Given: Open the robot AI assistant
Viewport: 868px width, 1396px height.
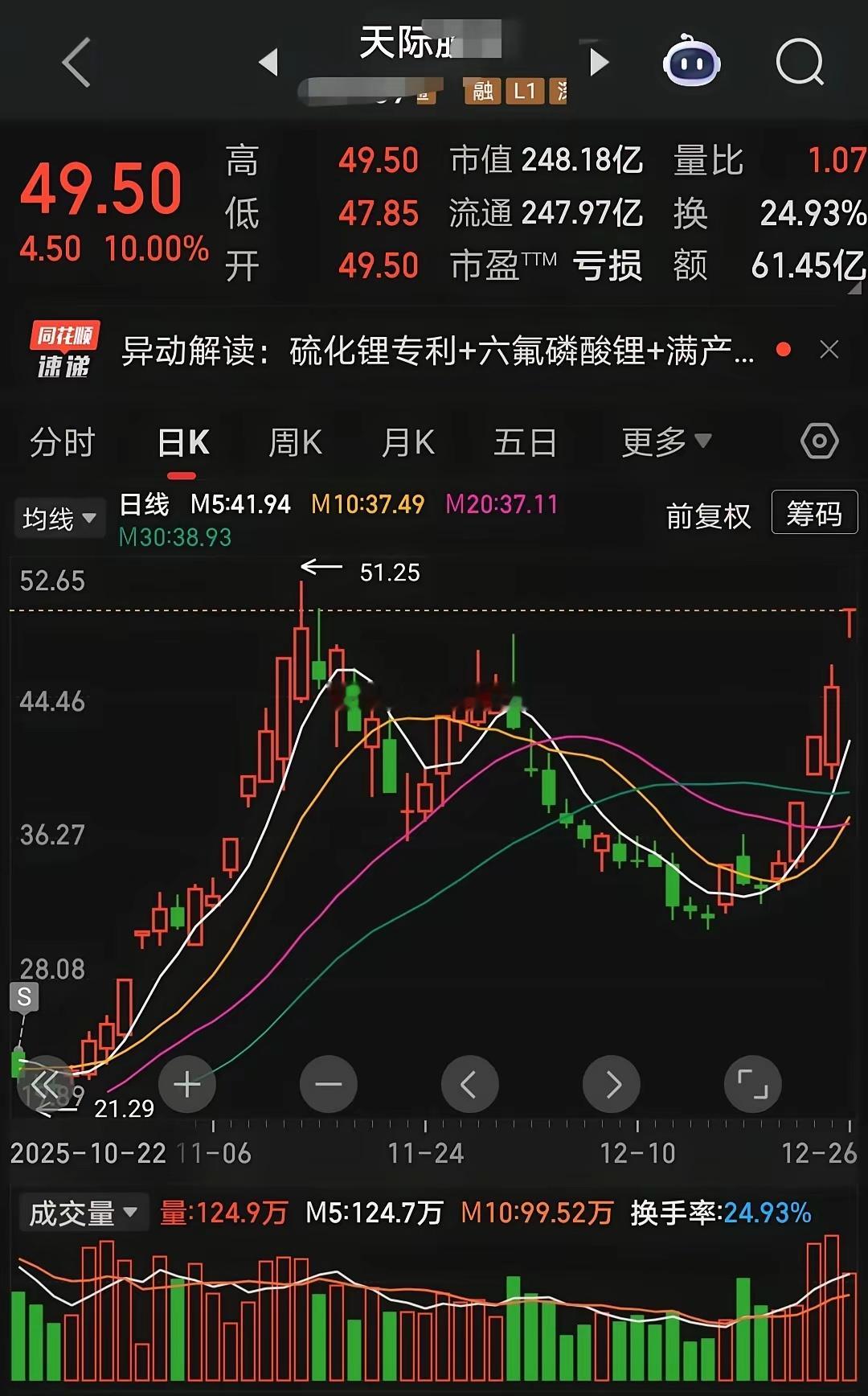Looking at the screenshot, I should coord(691,62).
